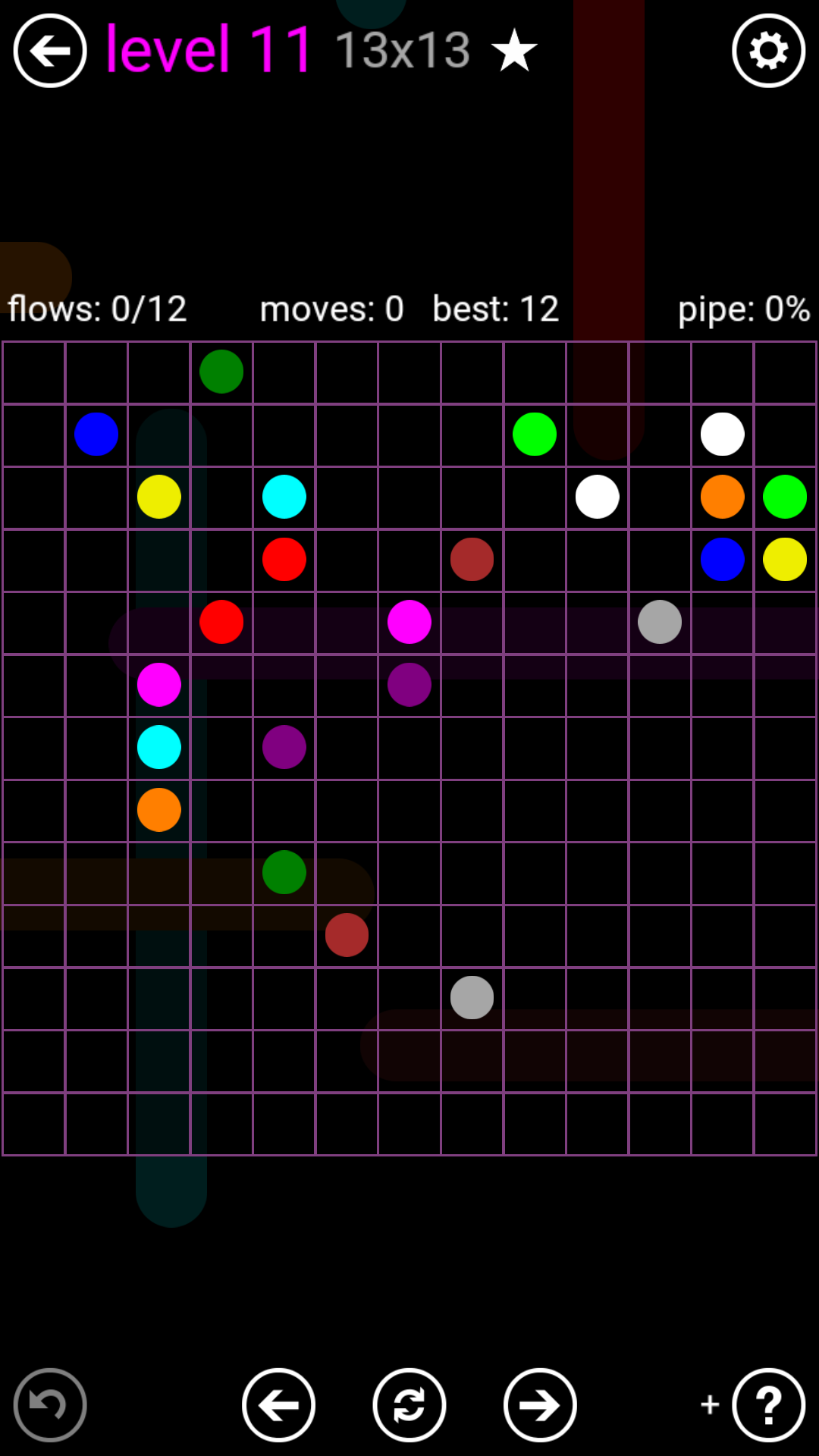
Task: Open the settings gear
Action: click(x=768, y=51)
